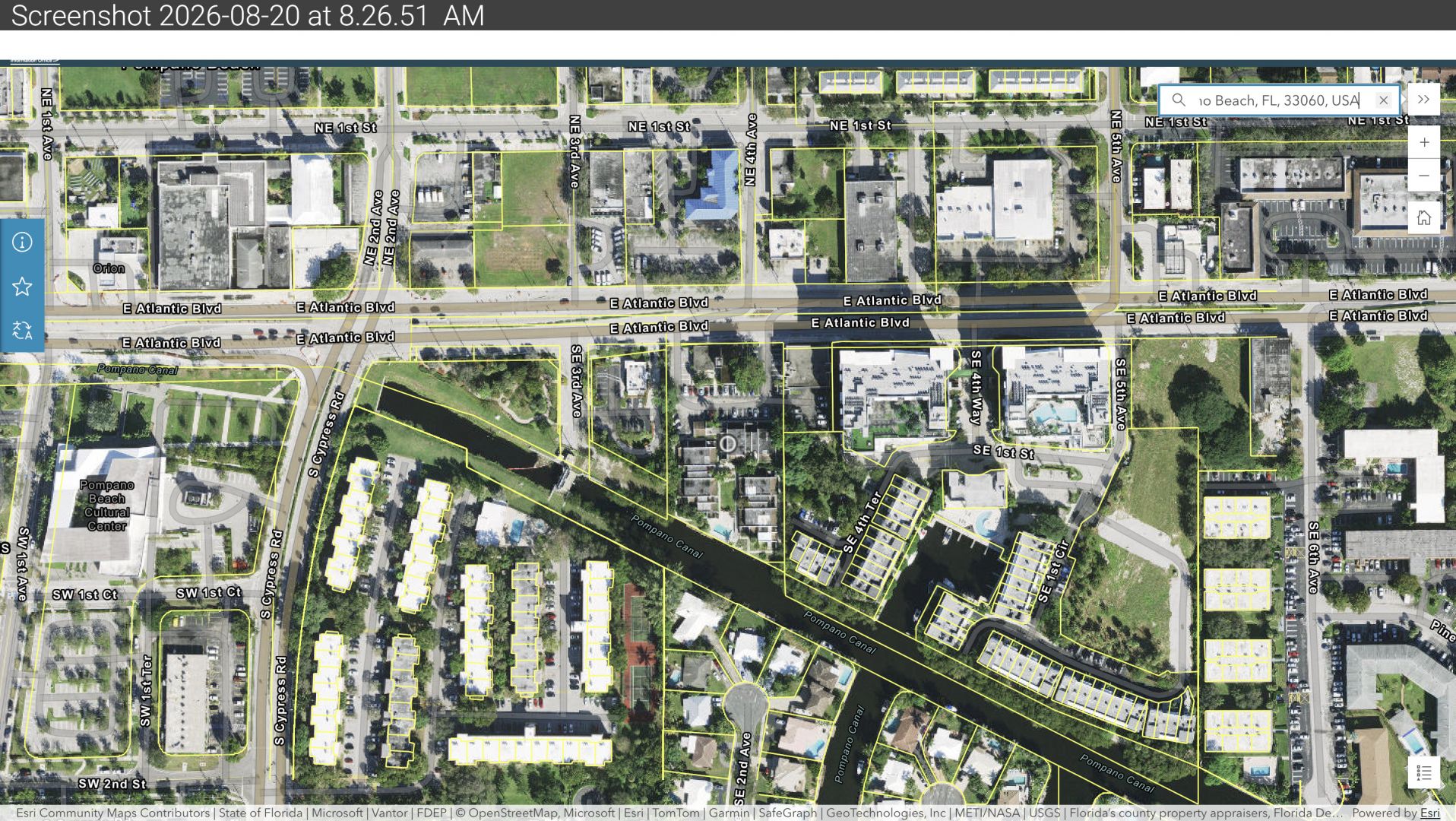Return to the default map extent
The image size is (1456, 821).
pyautogui.click(x=1424, y=218)
